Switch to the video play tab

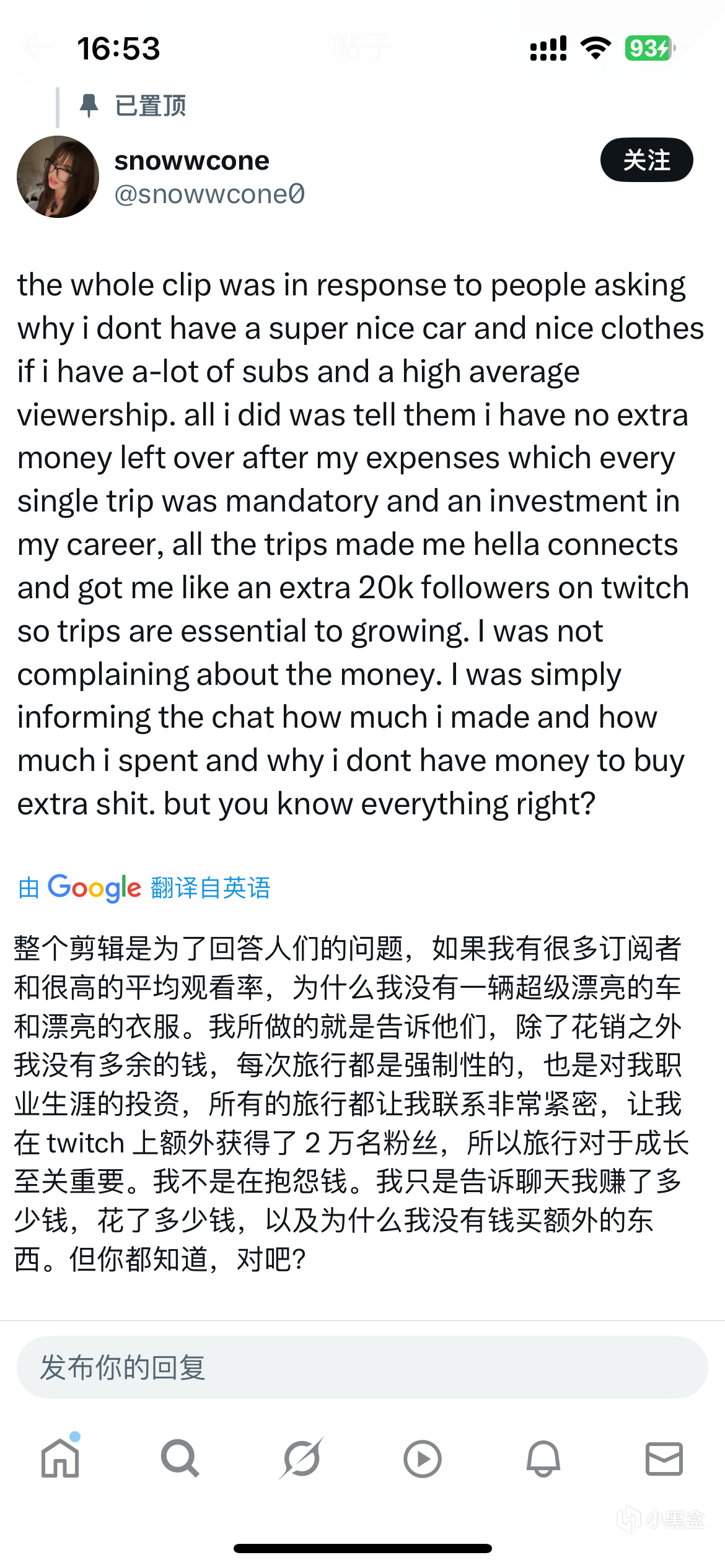(x=422, y=1459)
